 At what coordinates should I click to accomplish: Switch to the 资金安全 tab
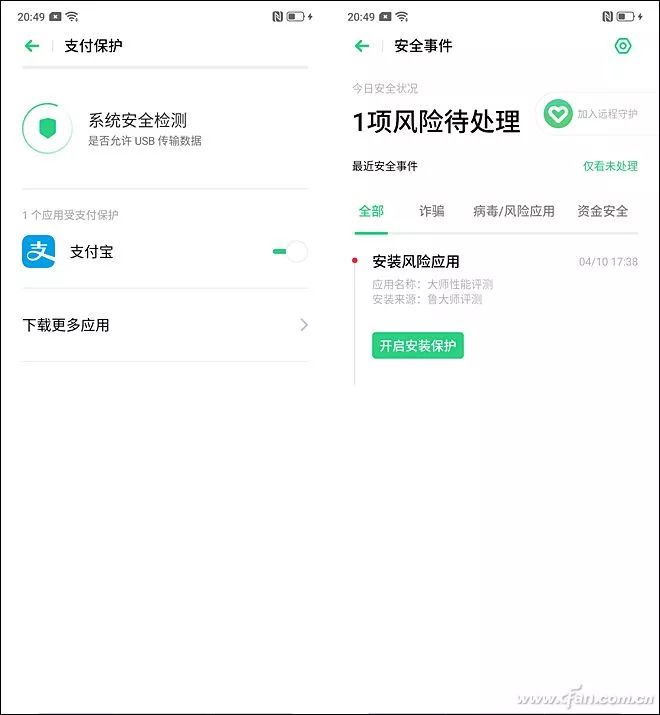(x=602, y=211)
